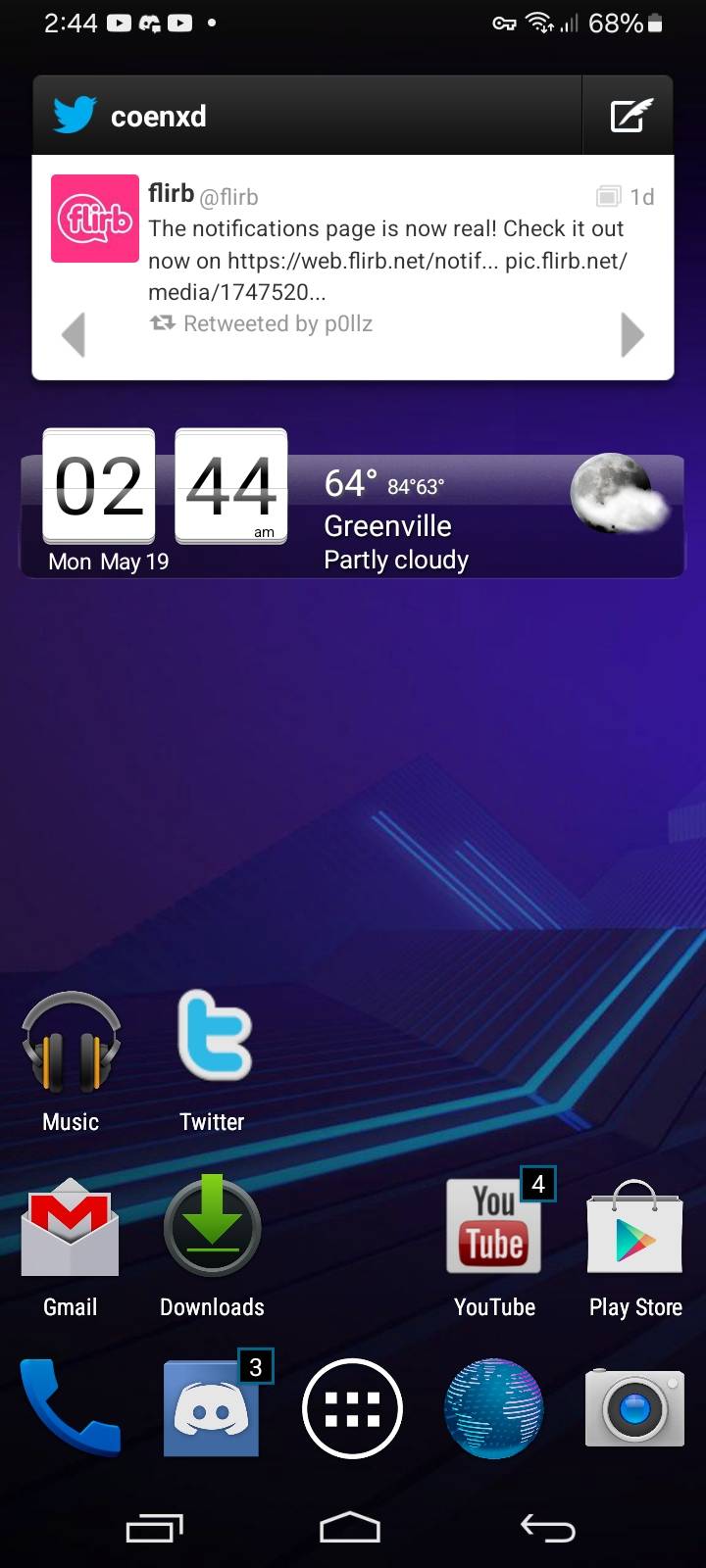Viewport: 706px width, 1568px height.
Task: Open the Downloads app
Action: pyautogui.click(x=212, y=1249)
